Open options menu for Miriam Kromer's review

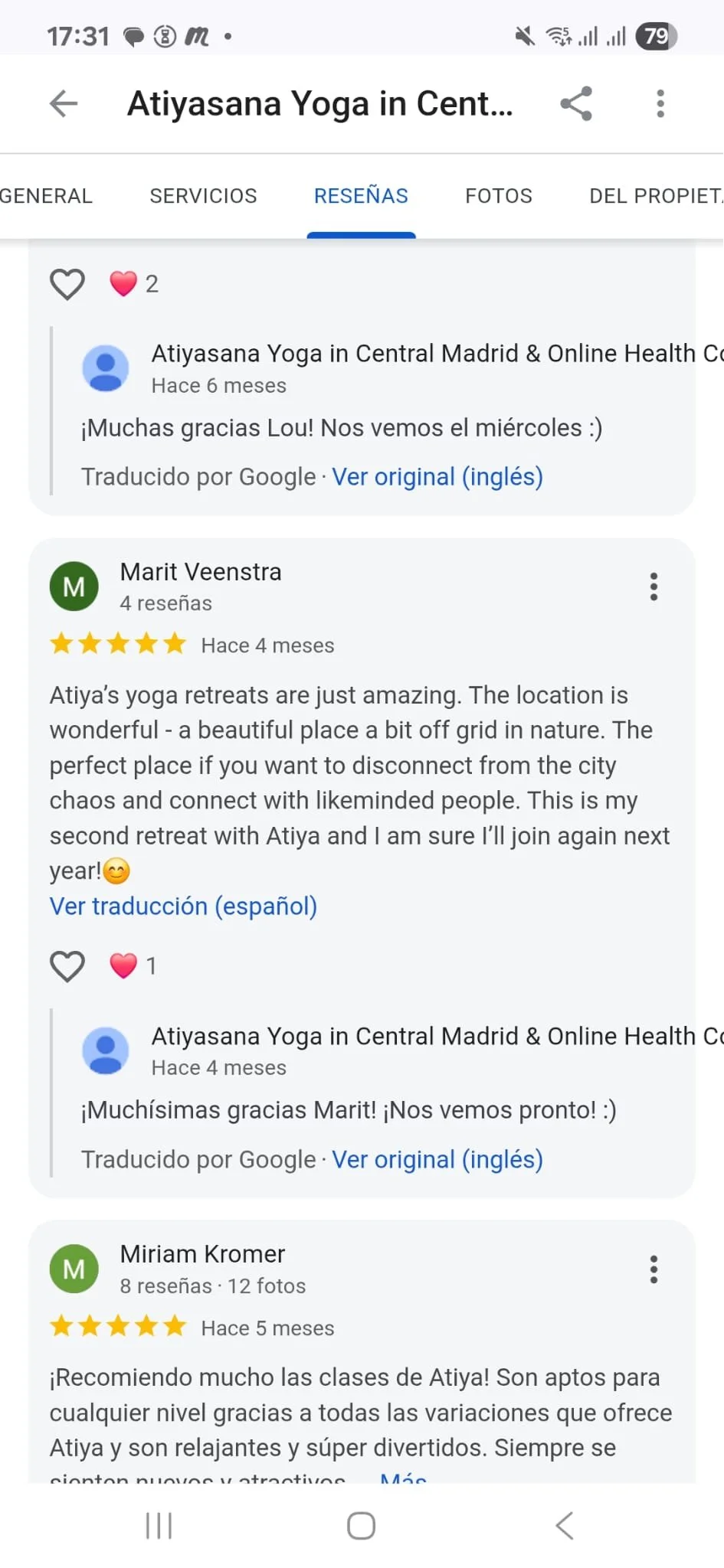(x=654, y=1269)
